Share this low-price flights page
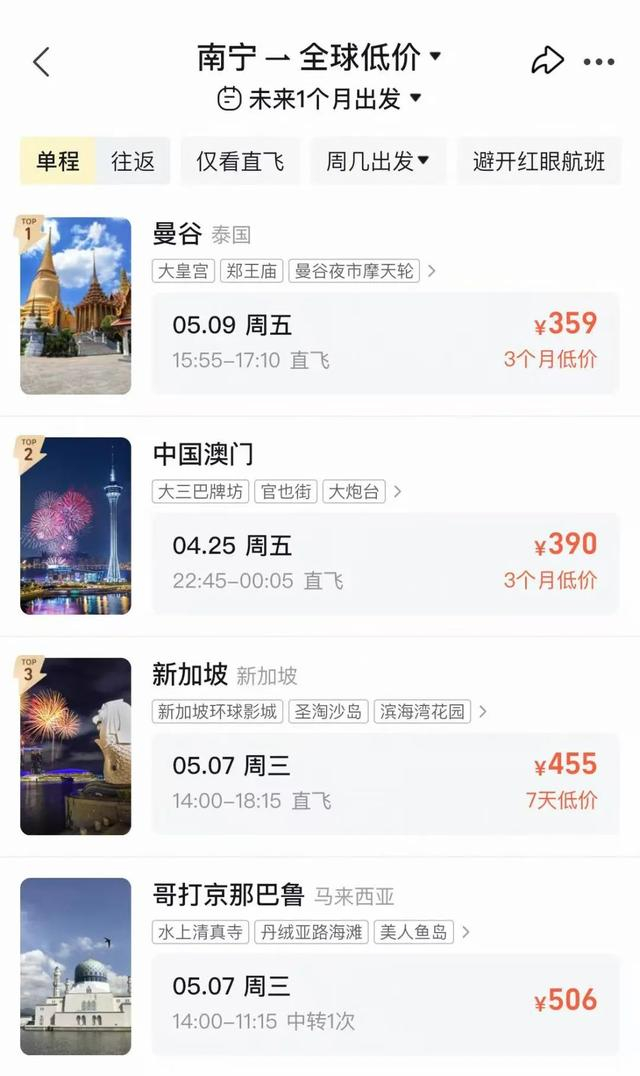Image resolution: width=640 pixels, height=1076 pixels. click(x=547, y=61)
